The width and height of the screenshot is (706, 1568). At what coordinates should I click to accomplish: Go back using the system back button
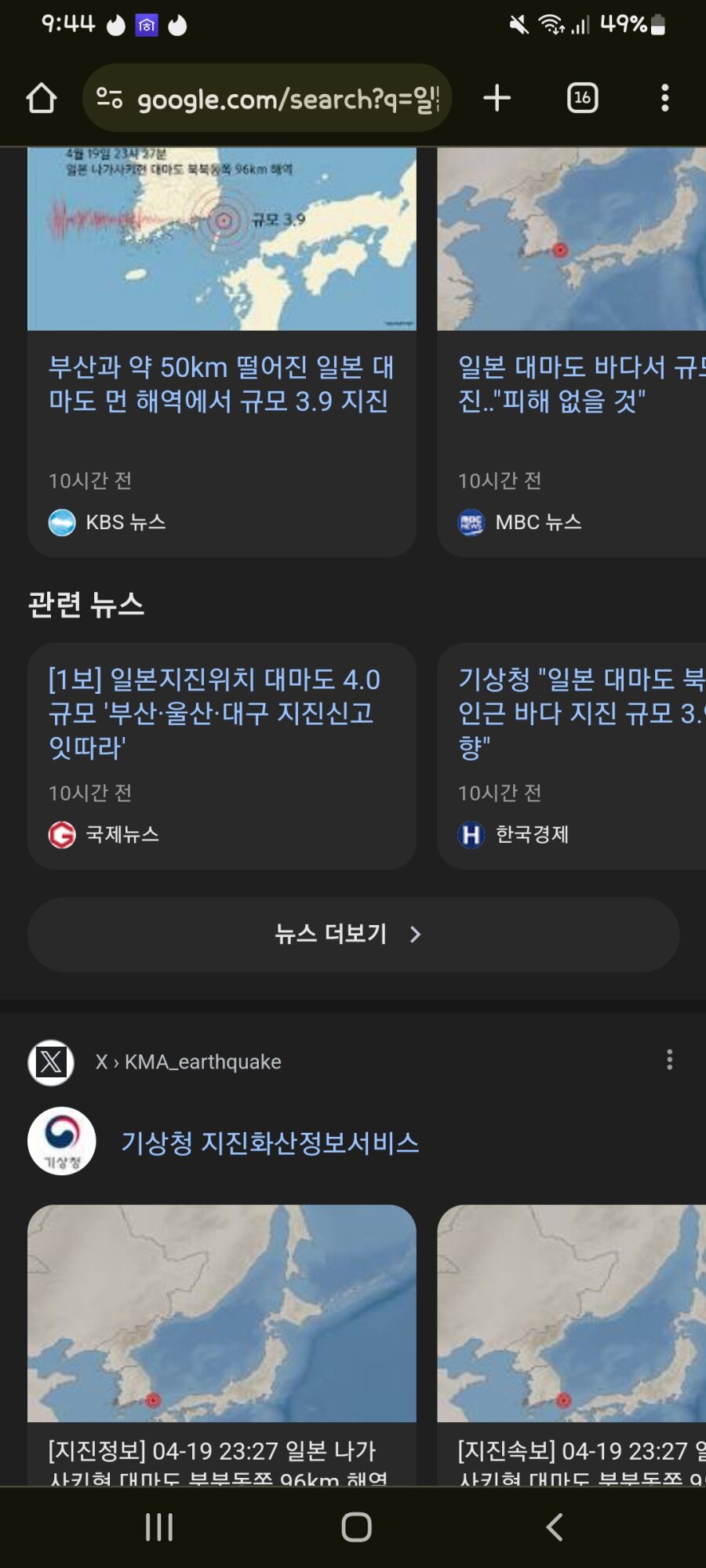[x=554, y=1526]
